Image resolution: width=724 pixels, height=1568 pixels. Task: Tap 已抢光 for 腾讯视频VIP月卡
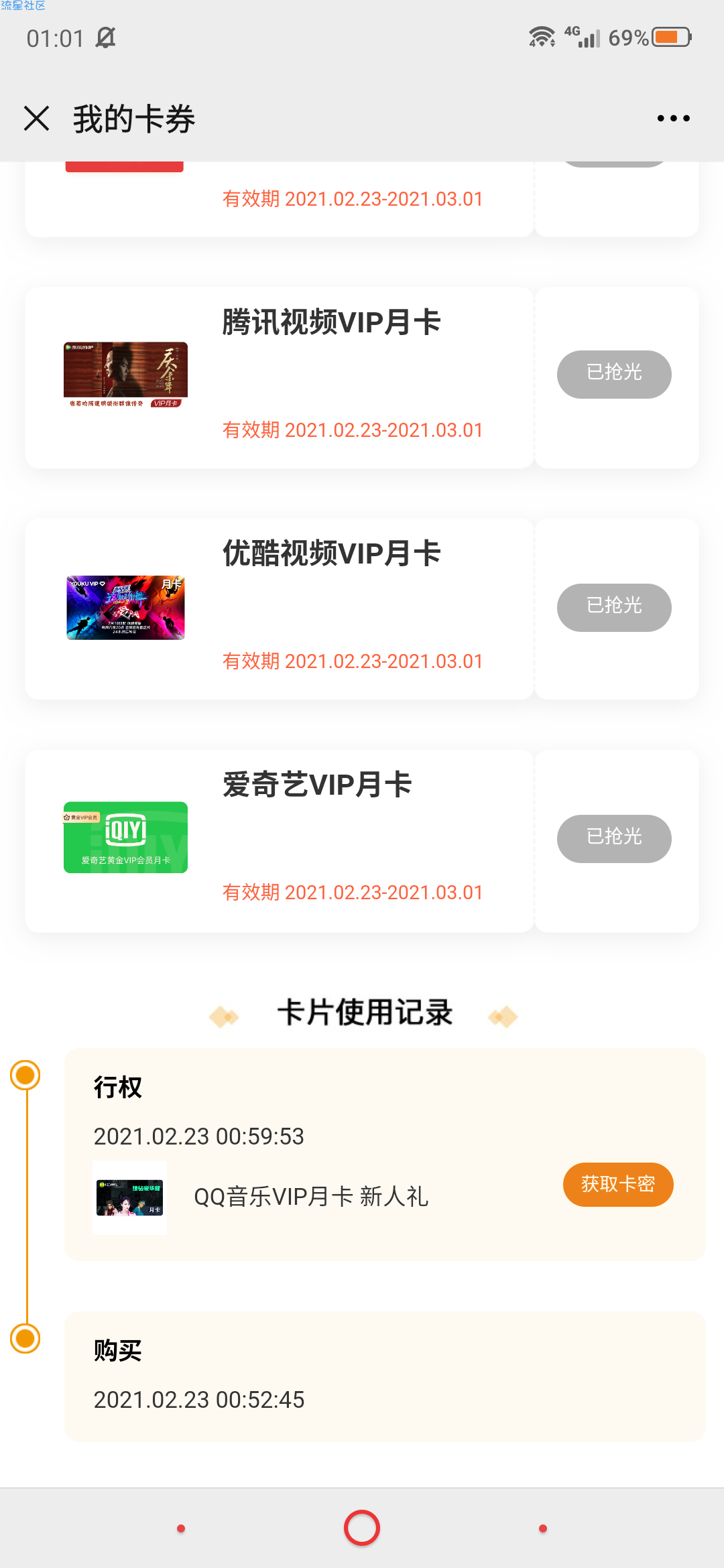point(614,374)
